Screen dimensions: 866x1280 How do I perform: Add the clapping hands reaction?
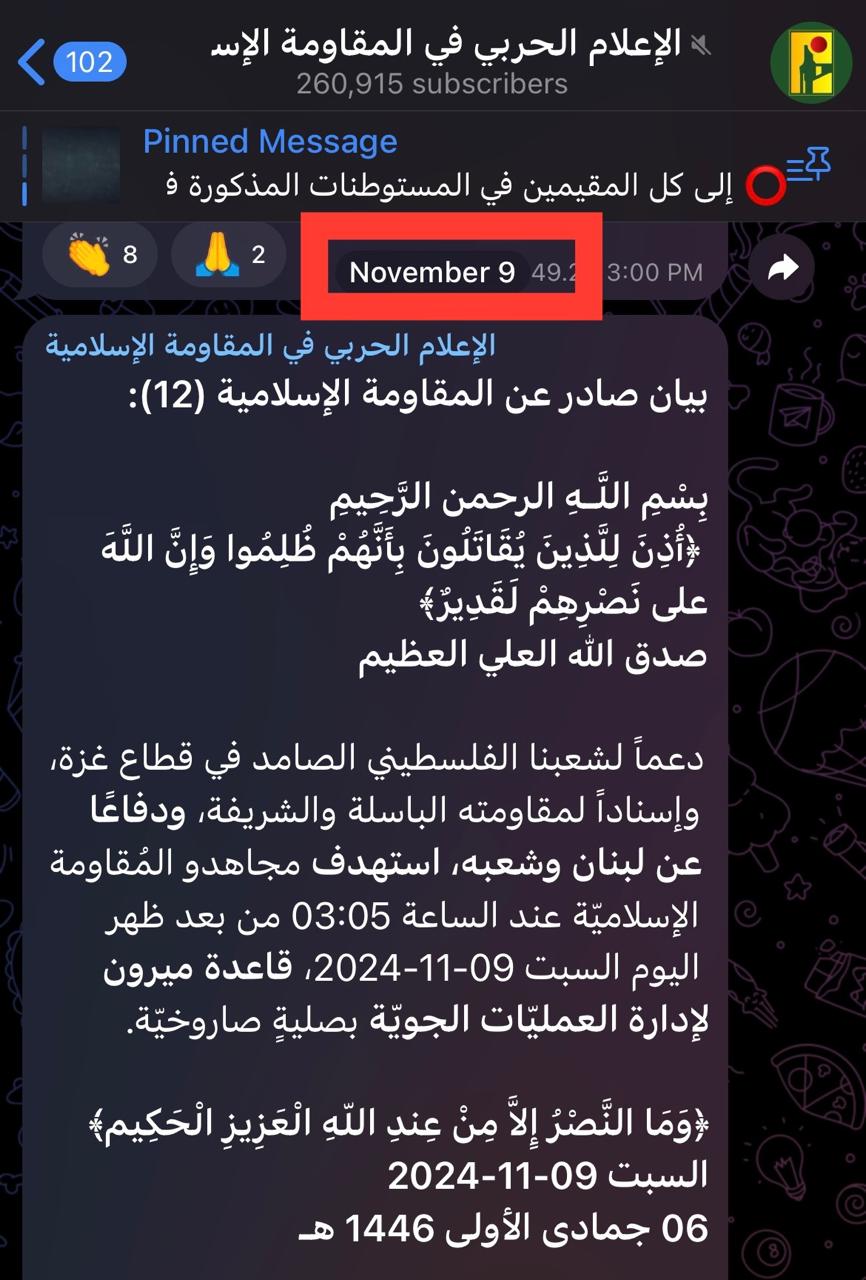click(x=101, y=255)
